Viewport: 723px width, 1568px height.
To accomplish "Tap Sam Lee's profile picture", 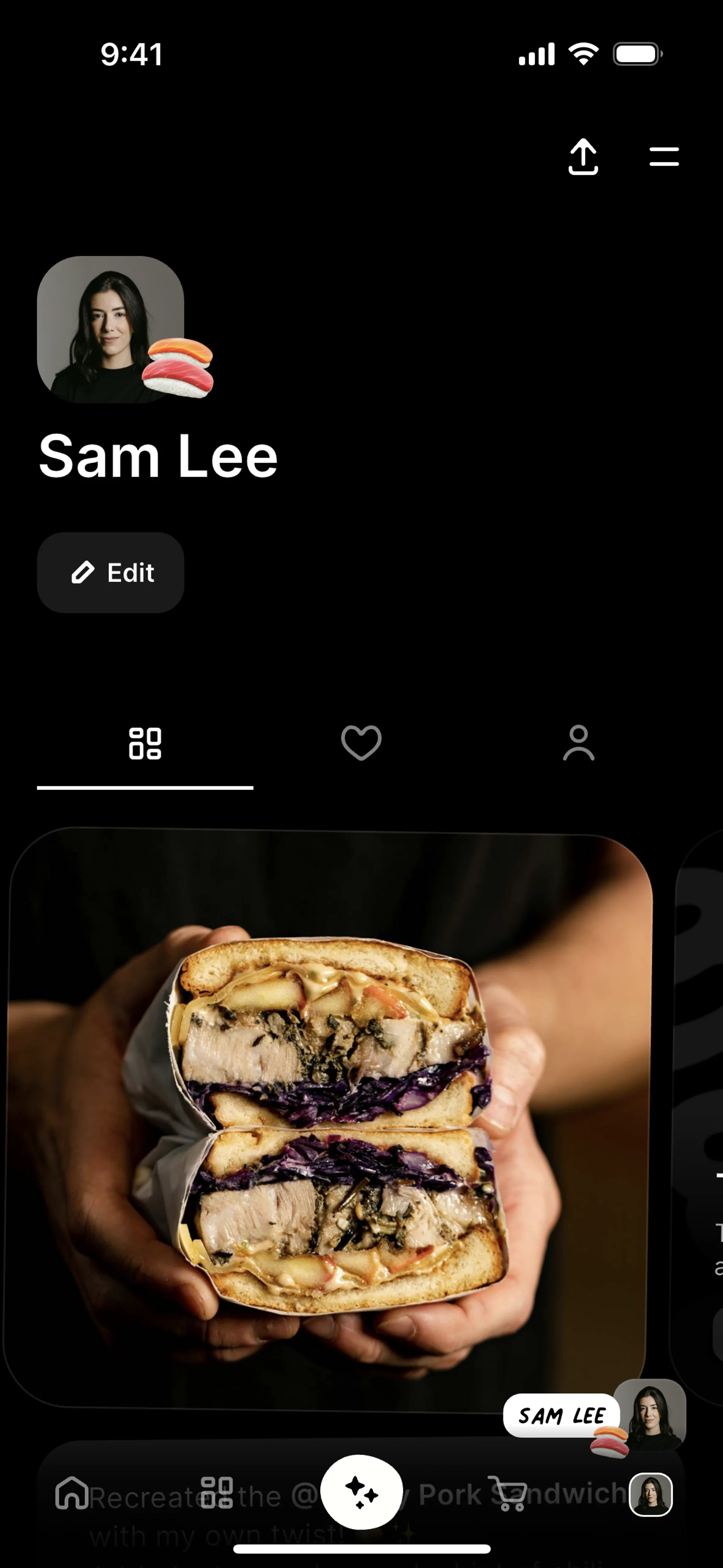I will coord(111,329).
